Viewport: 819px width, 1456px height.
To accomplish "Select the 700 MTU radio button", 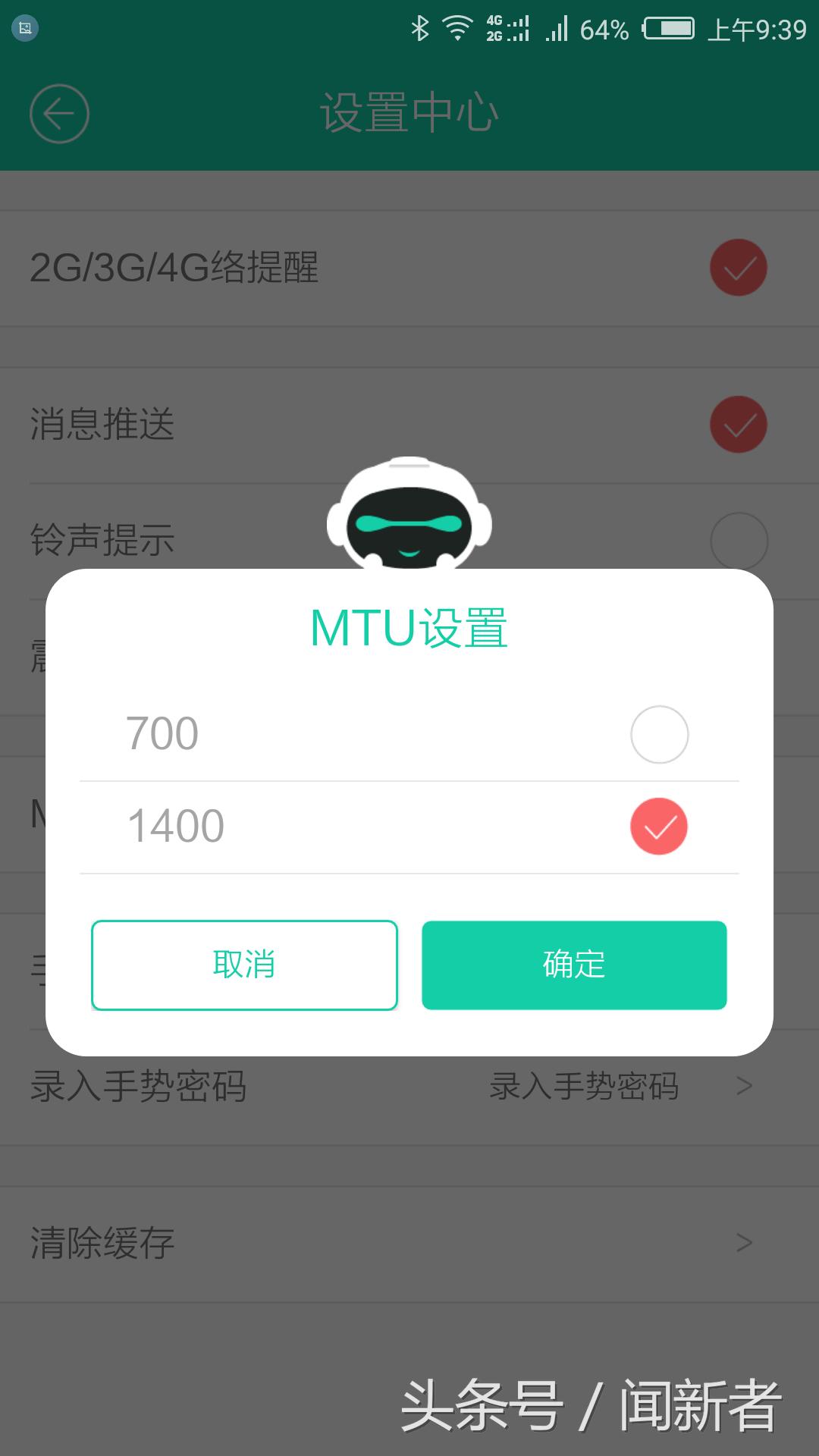I will 659,733.
